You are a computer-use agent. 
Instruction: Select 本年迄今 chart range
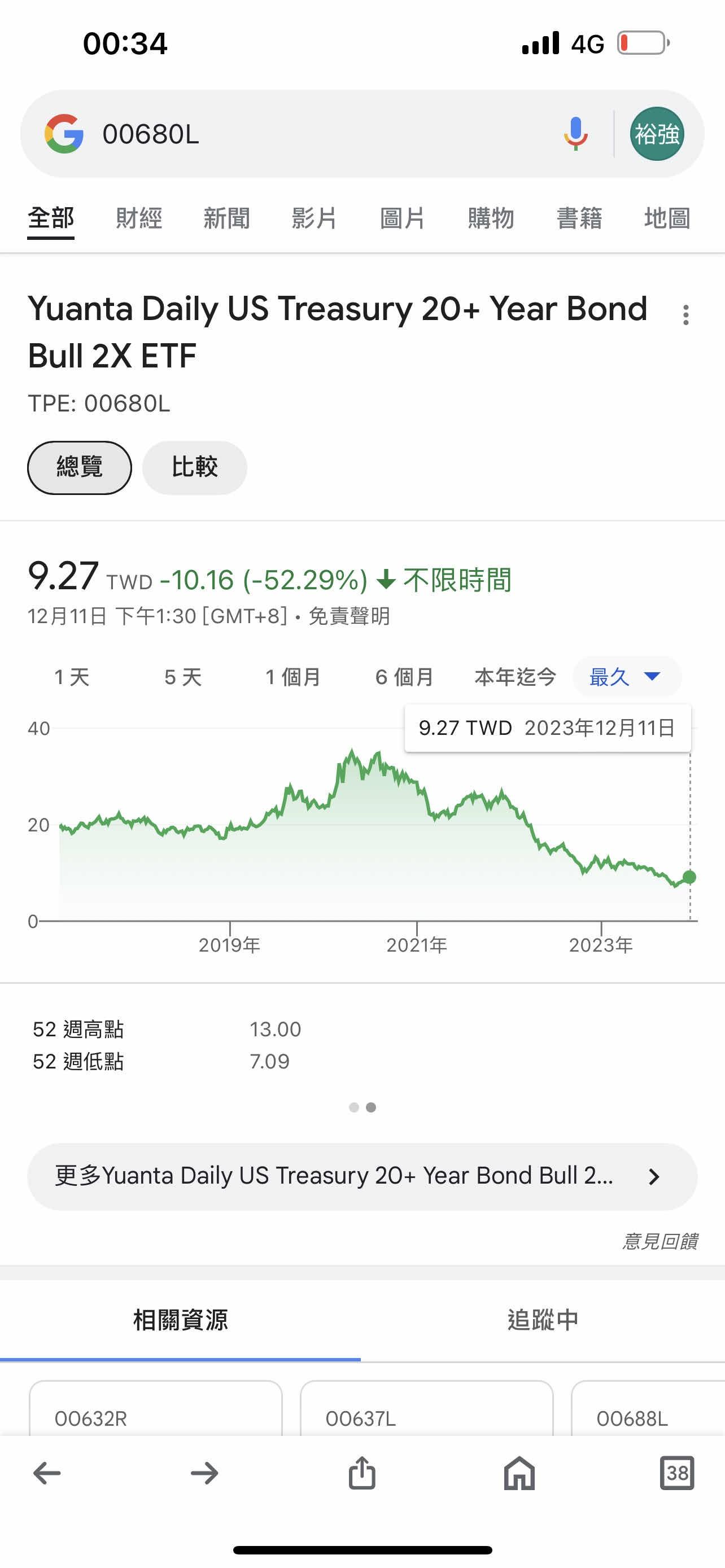515,677
